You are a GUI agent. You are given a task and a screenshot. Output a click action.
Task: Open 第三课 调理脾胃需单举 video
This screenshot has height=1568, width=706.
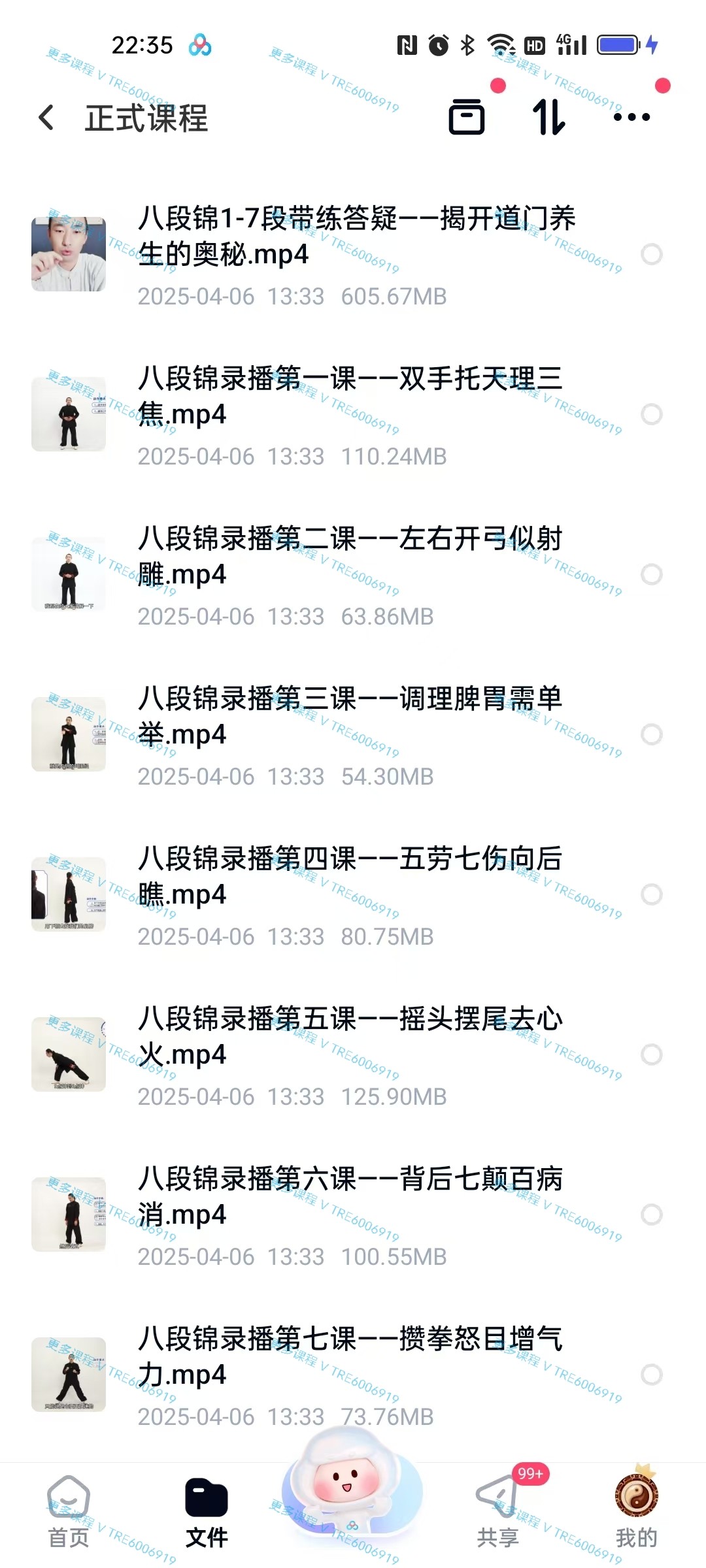point(350,716)
